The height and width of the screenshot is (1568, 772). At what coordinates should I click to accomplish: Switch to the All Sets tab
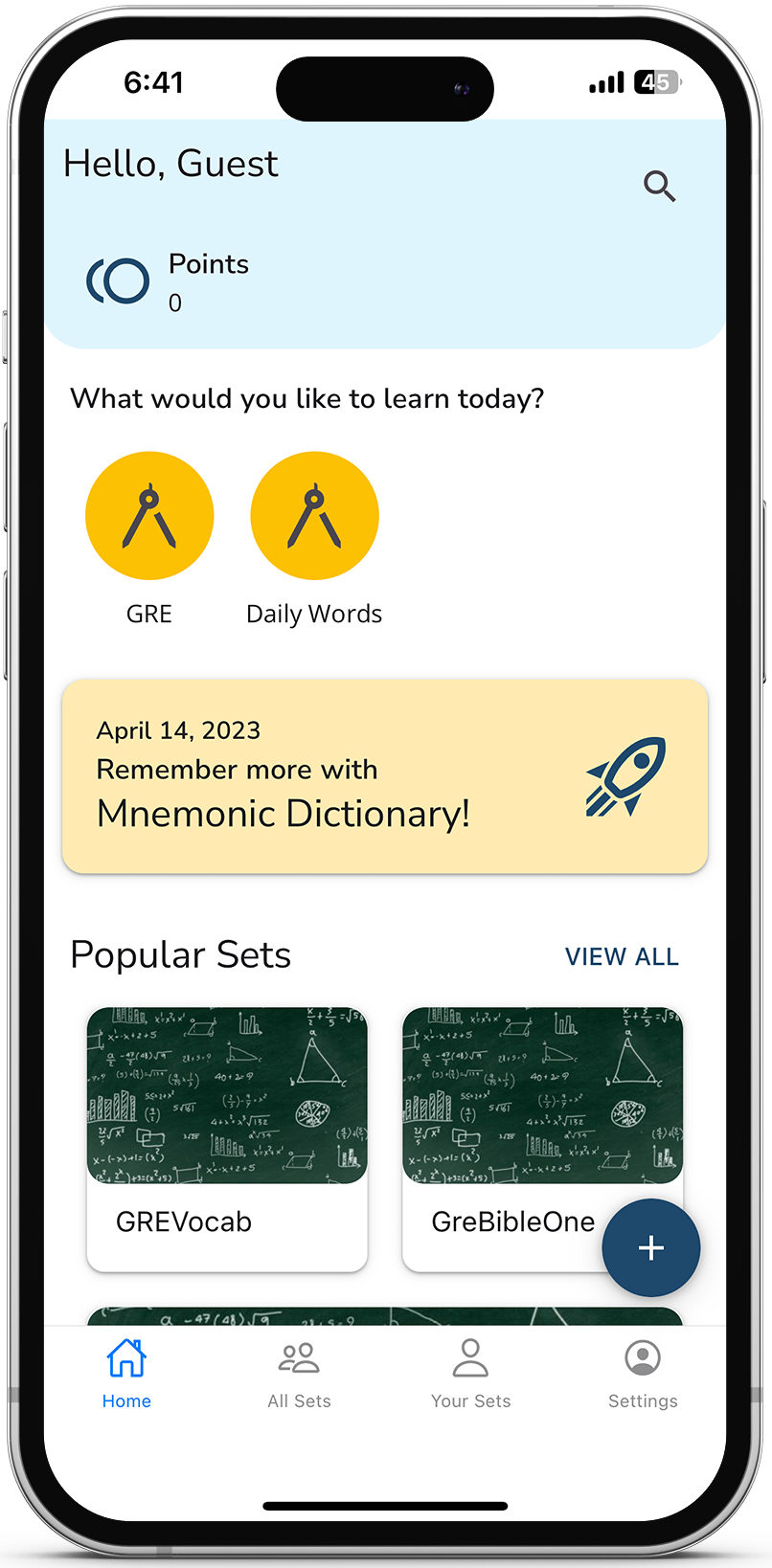(x=299, y=1375)
